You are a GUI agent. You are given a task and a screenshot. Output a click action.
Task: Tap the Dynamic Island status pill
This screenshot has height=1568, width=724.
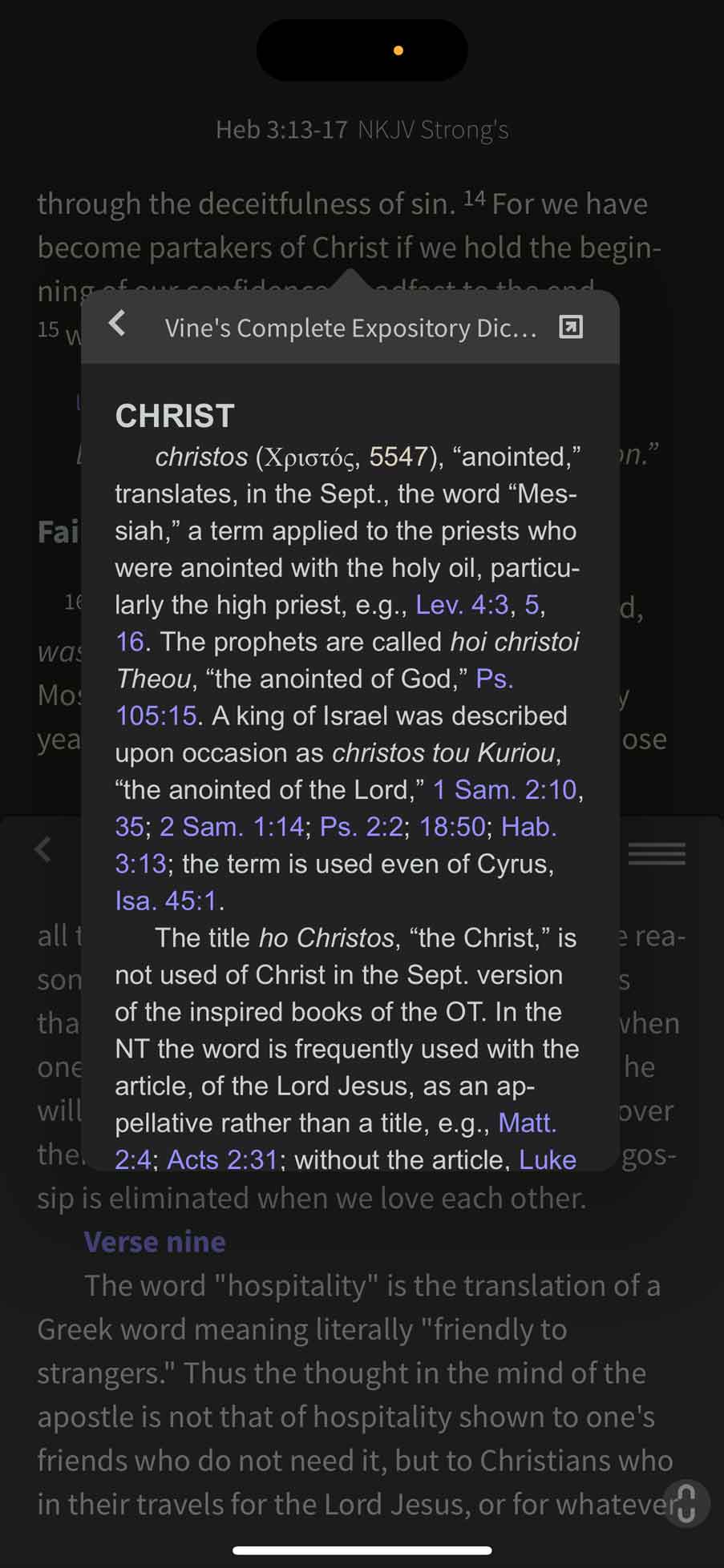362,50
